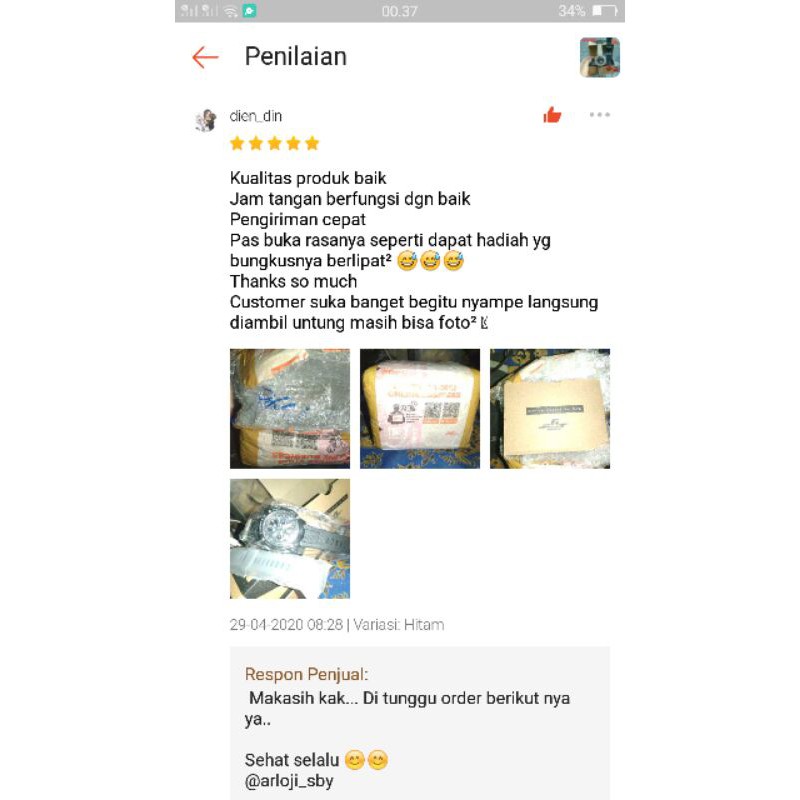Viewport: 800px width, 800px height.
Task: Open the product thumbnail in the header
Action: point(599,57)
